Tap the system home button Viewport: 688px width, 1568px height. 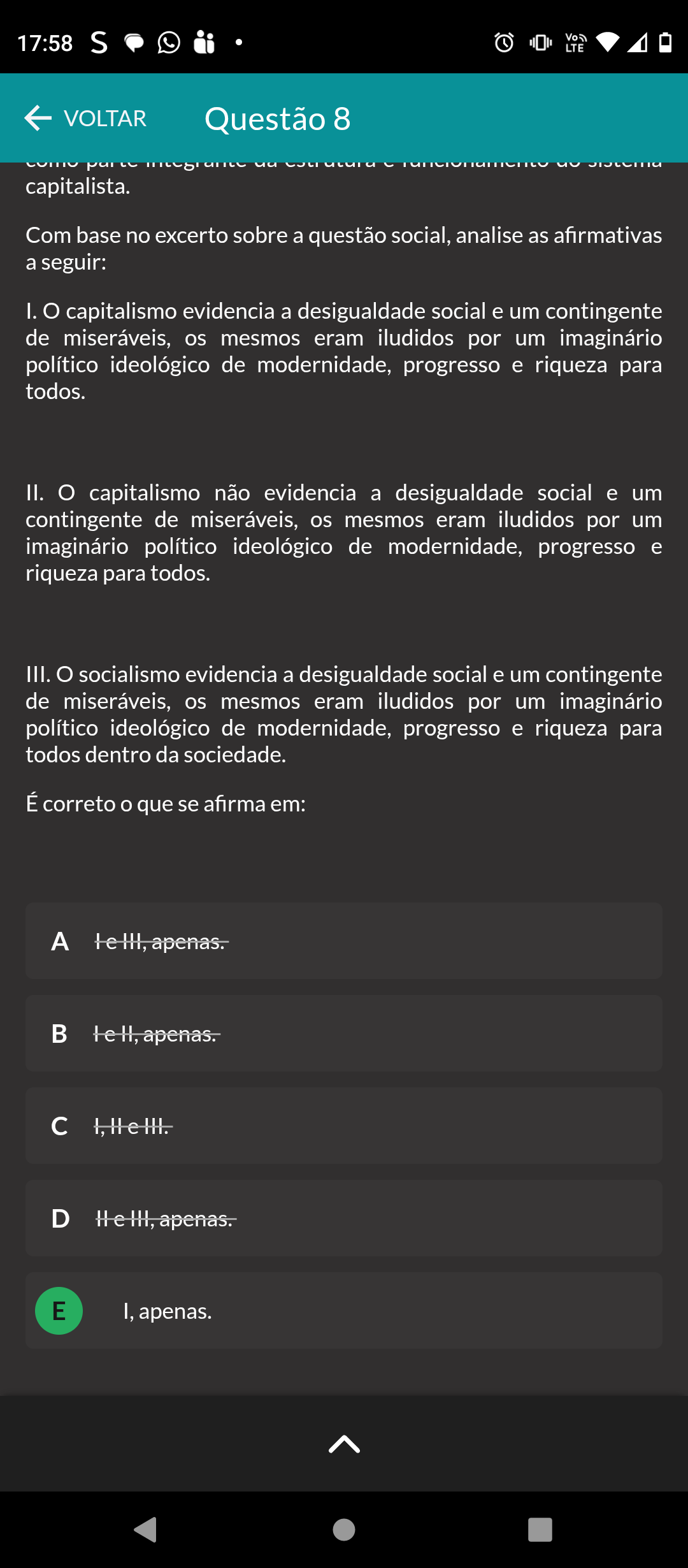(x=344, y=1529)
